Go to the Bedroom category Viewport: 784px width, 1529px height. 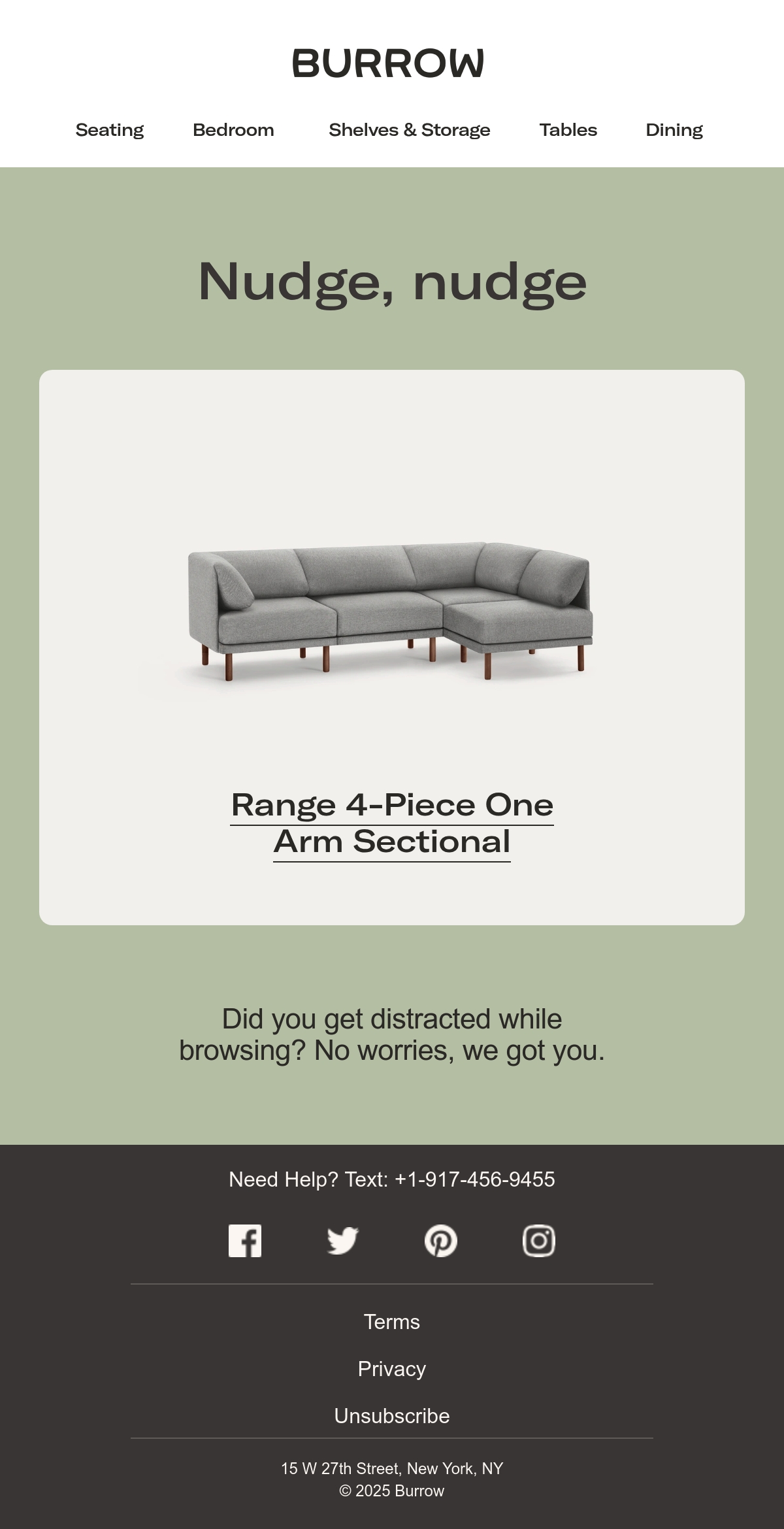click(x=233, y=130)
